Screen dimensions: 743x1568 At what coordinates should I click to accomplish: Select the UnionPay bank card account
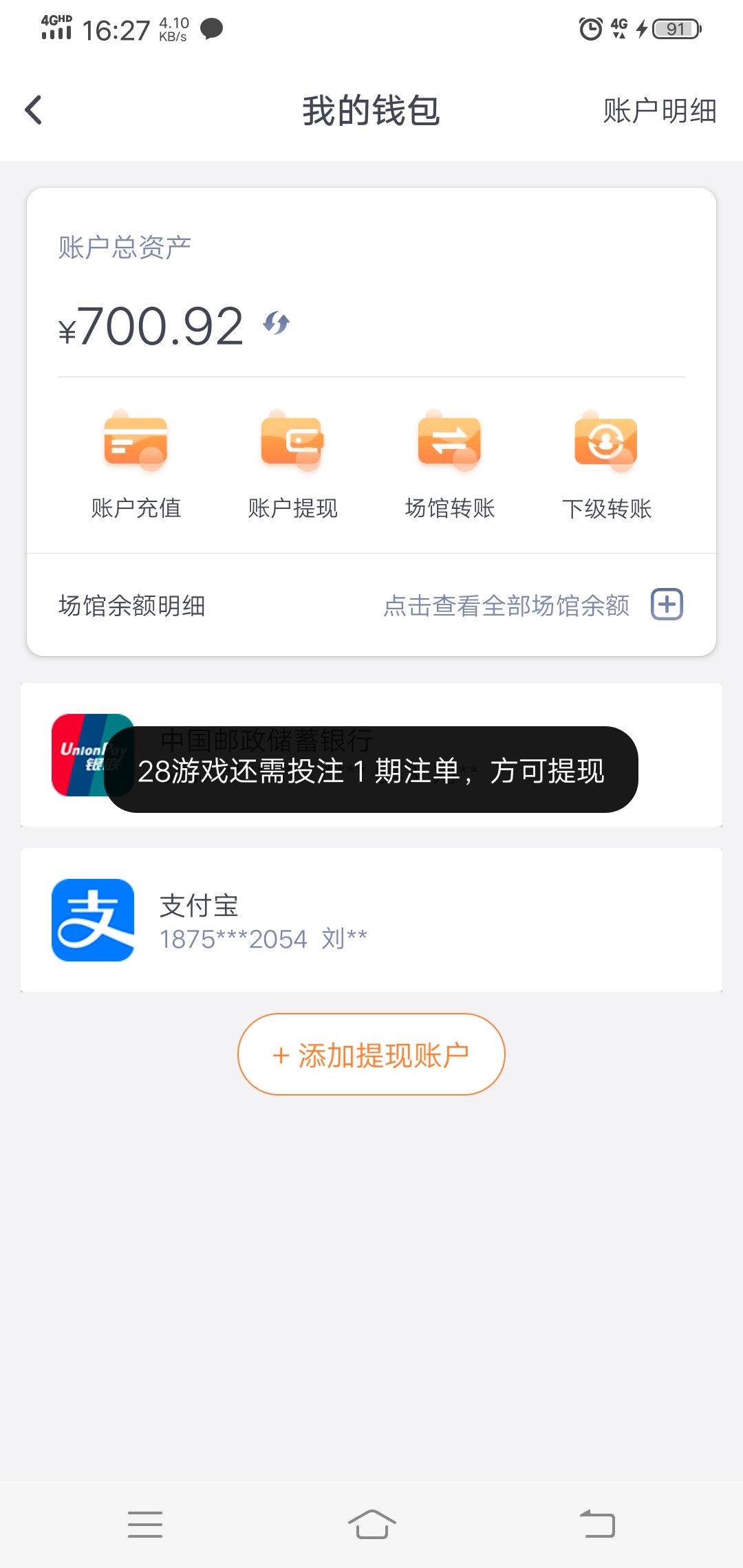678,755
